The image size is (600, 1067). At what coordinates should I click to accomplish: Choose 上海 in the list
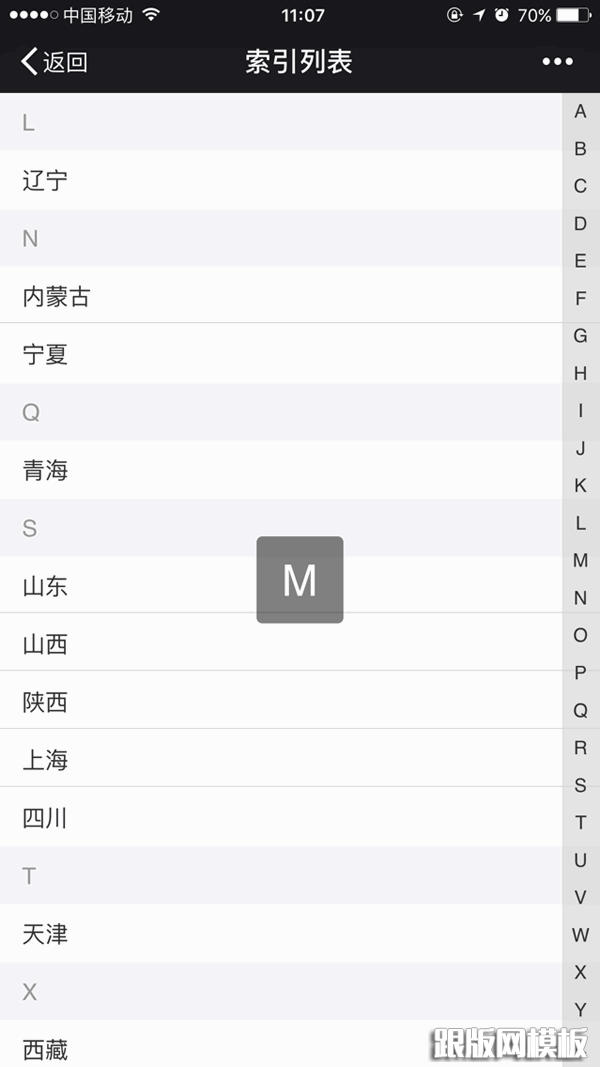pos(281,759)
